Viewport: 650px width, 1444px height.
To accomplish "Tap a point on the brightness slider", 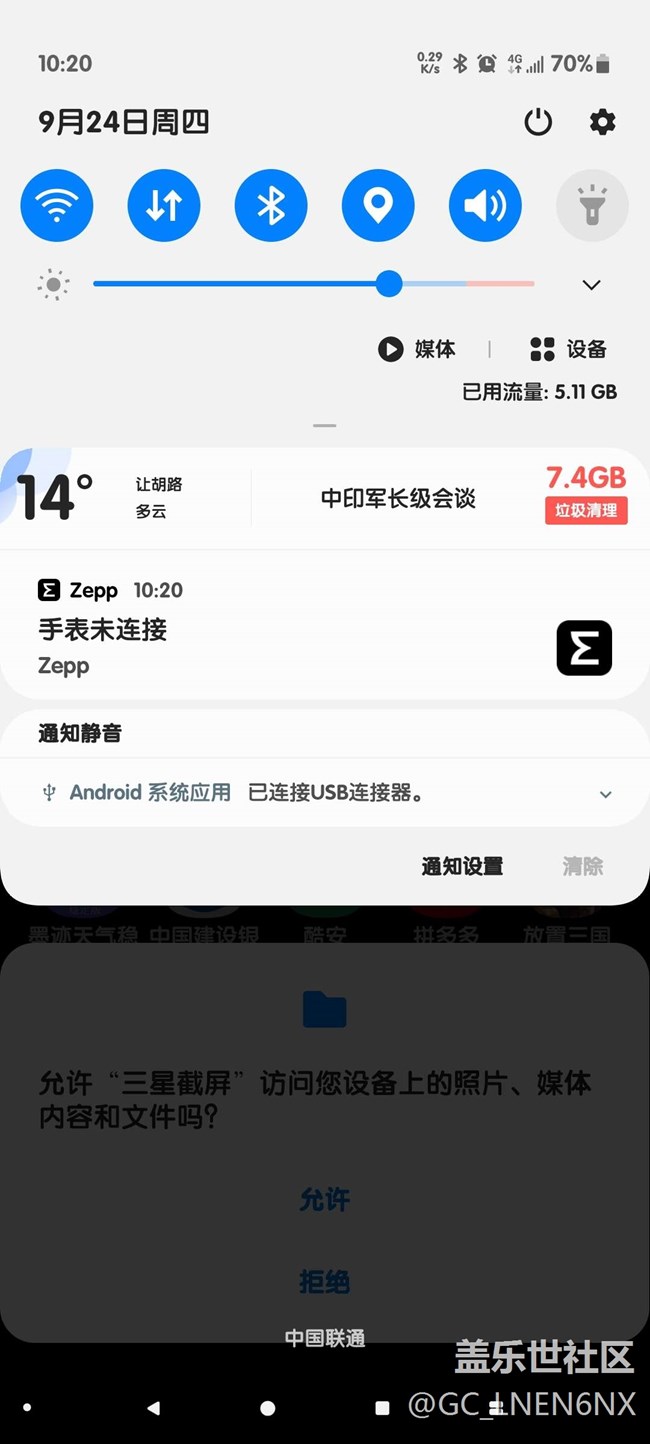I will [314, 284].
